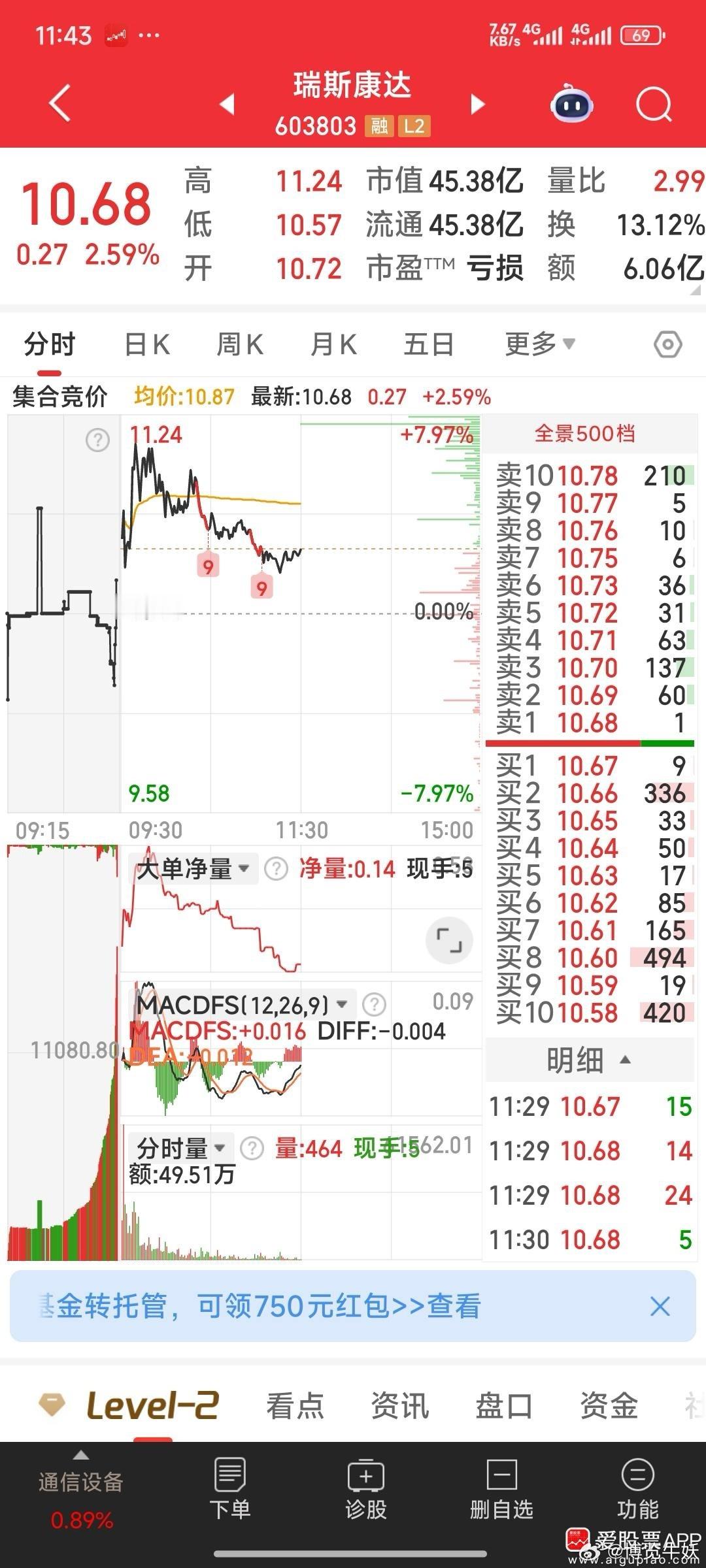The image size is (706, 1568).
Task: Show the 月K chart
Action: [x=333, y=344]
